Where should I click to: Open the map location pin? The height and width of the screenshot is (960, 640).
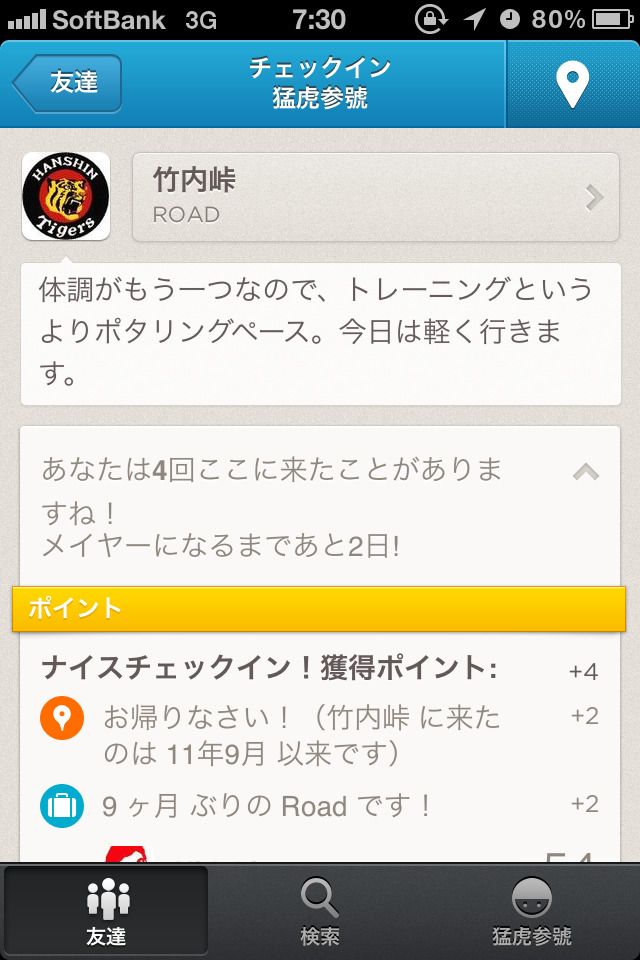pos(572,85)
